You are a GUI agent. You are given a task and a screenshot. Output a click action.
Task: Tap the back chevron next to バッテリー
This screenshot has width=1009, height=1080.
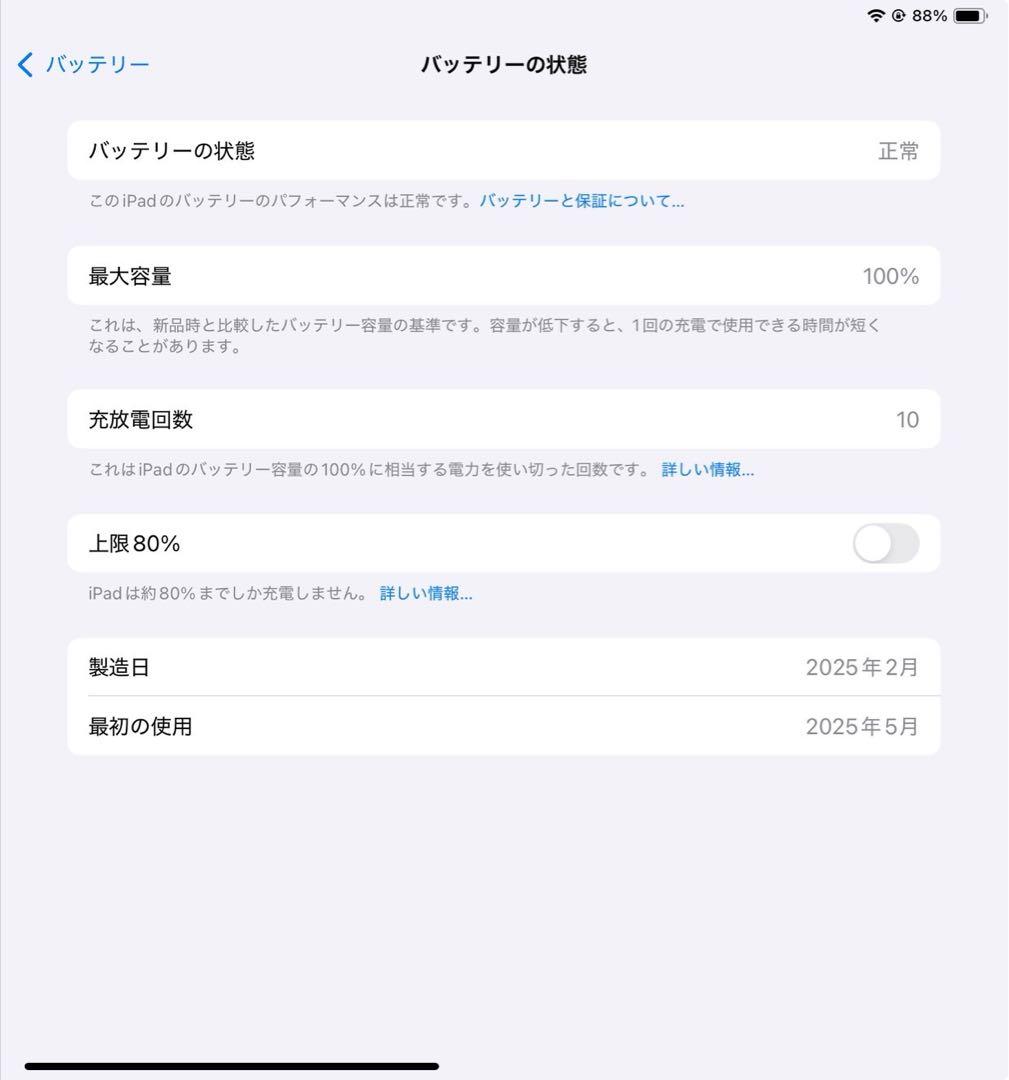(x=24, y=64)
